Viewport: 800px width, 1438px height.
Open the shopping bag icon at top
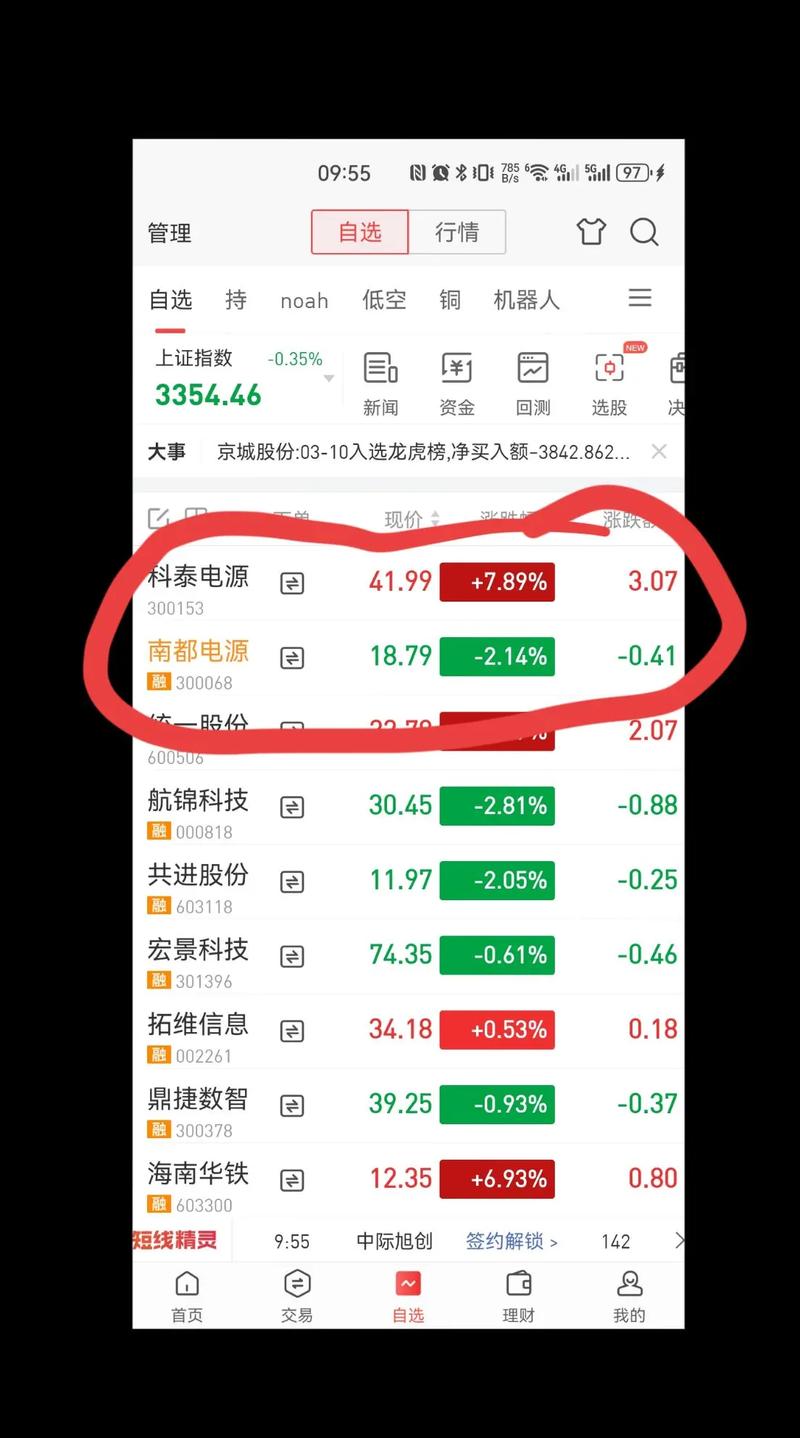click(x=590, y=230)
